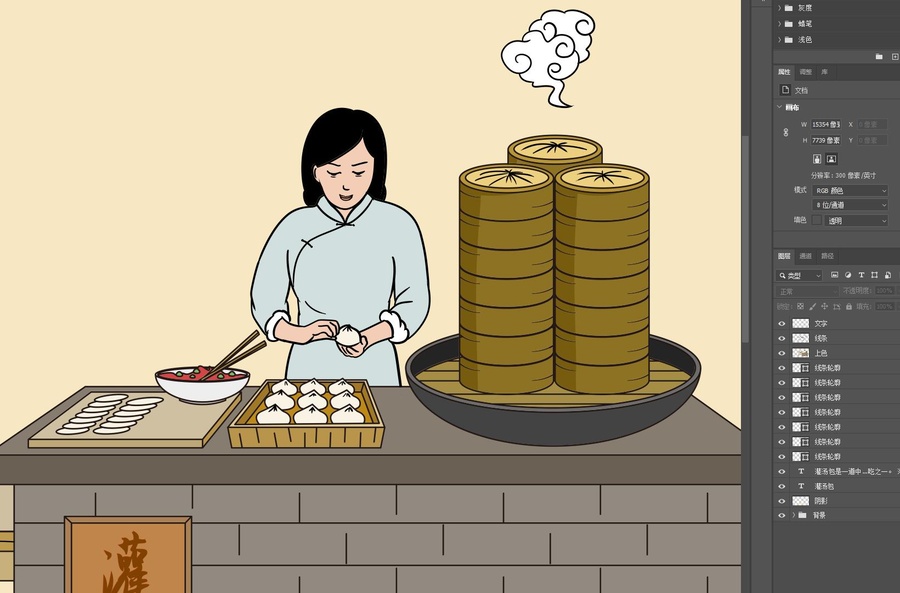Set canvas to landscape orientation

click(x=831, y=158)
